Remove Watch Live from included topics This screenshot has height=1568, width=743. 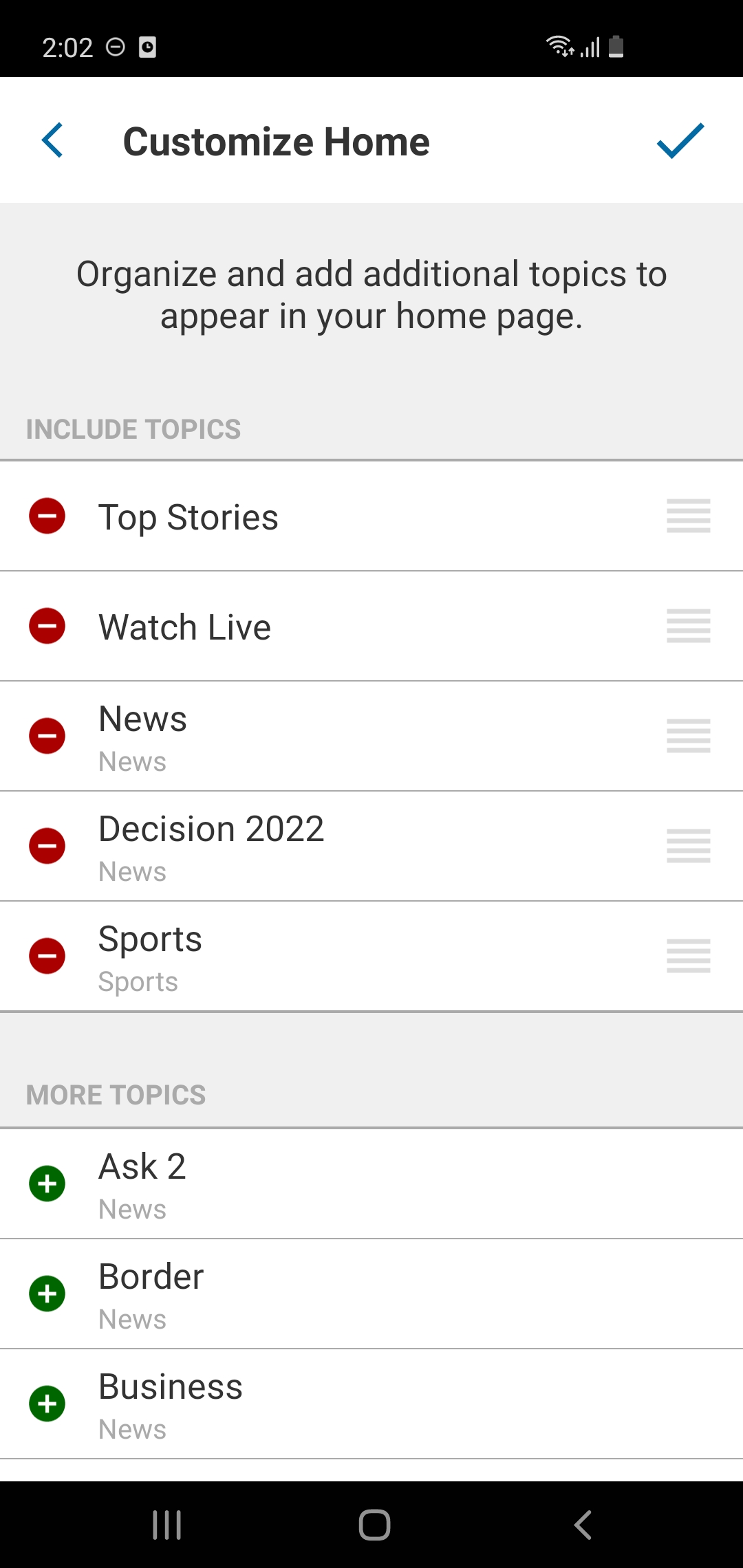[x=47, y=626]
